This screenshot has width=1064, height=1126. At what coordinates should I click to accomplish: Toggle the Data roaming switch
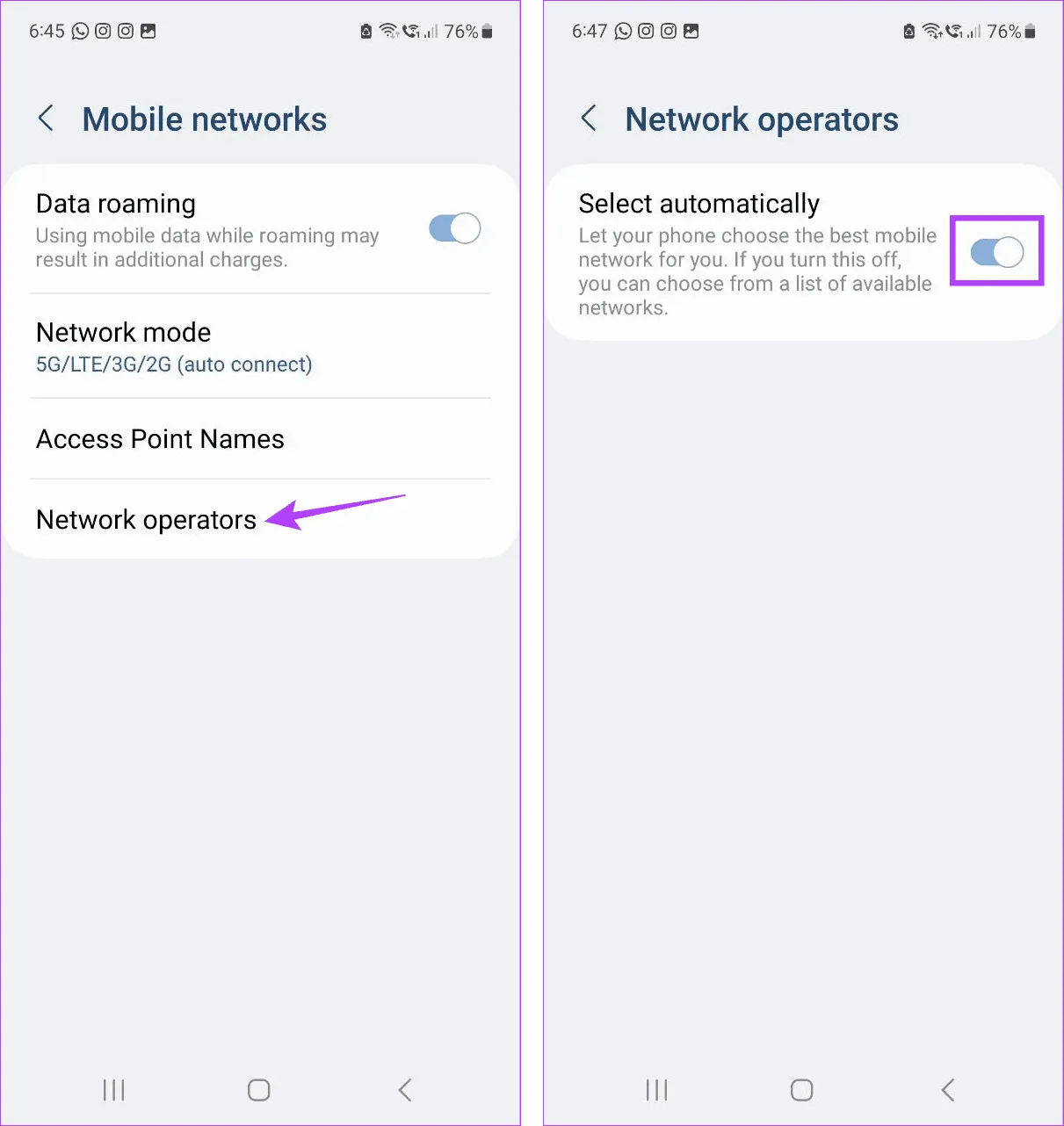[454, 229]
